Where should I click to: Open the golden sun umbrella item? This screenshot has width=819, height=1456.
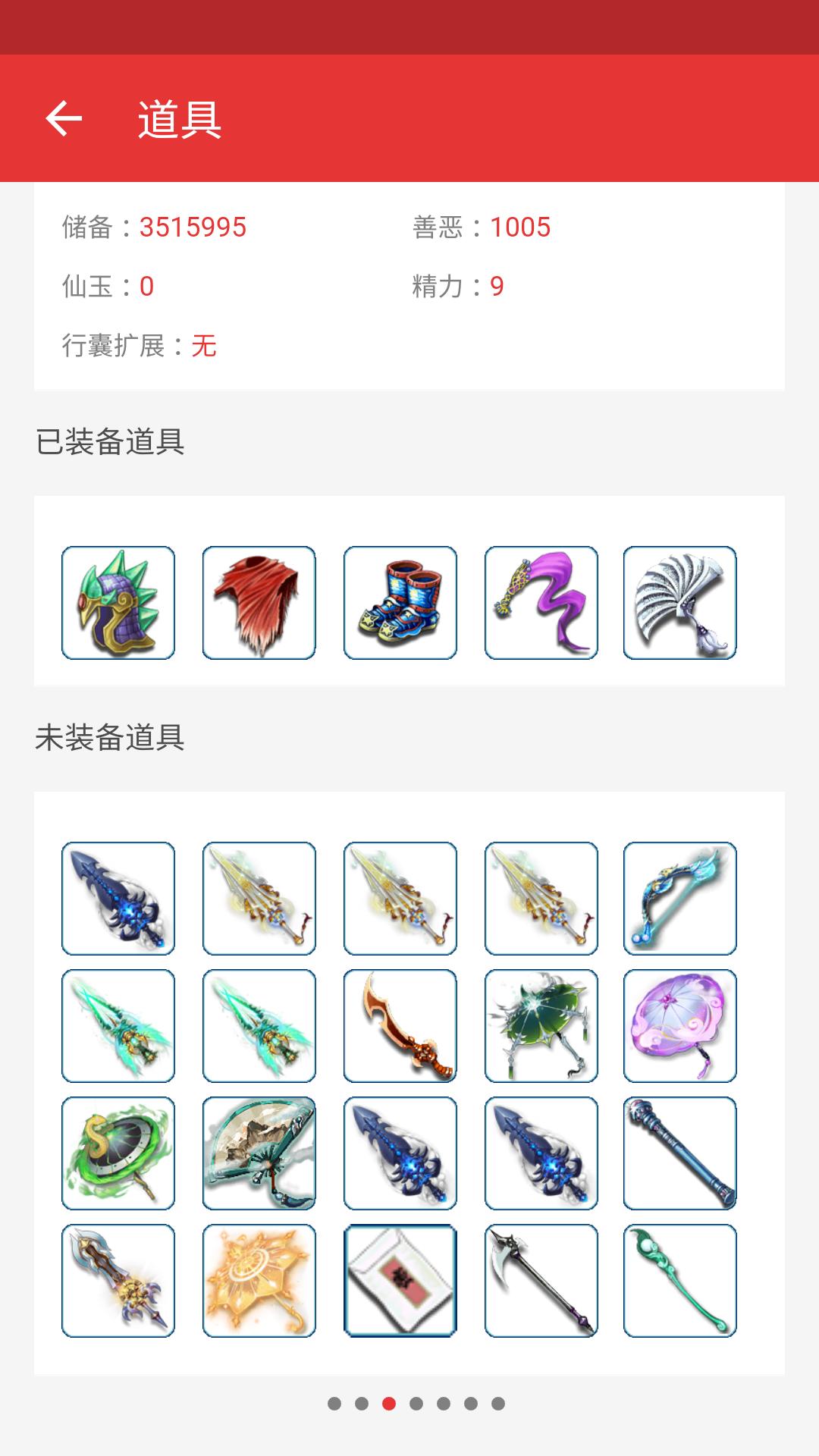coord(259,1281)
